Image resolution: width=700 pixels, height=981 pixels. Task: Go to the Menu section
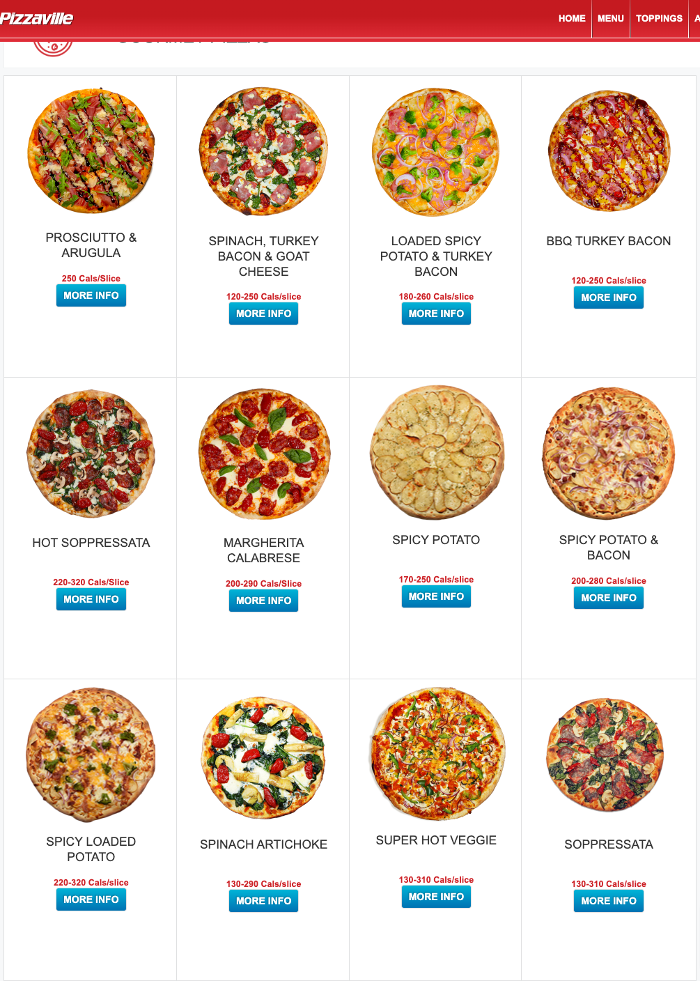(610, 18)
